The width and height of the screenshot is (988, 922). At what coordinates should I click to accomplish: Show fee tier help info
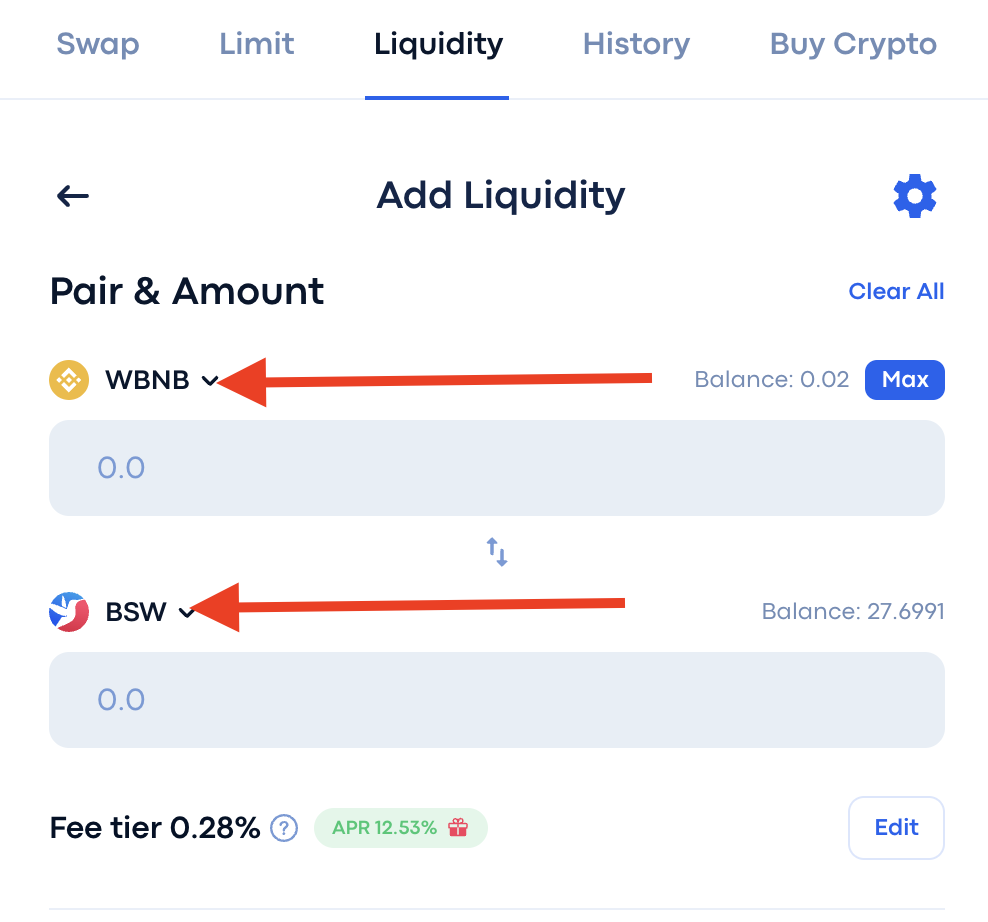coord(285,828)
